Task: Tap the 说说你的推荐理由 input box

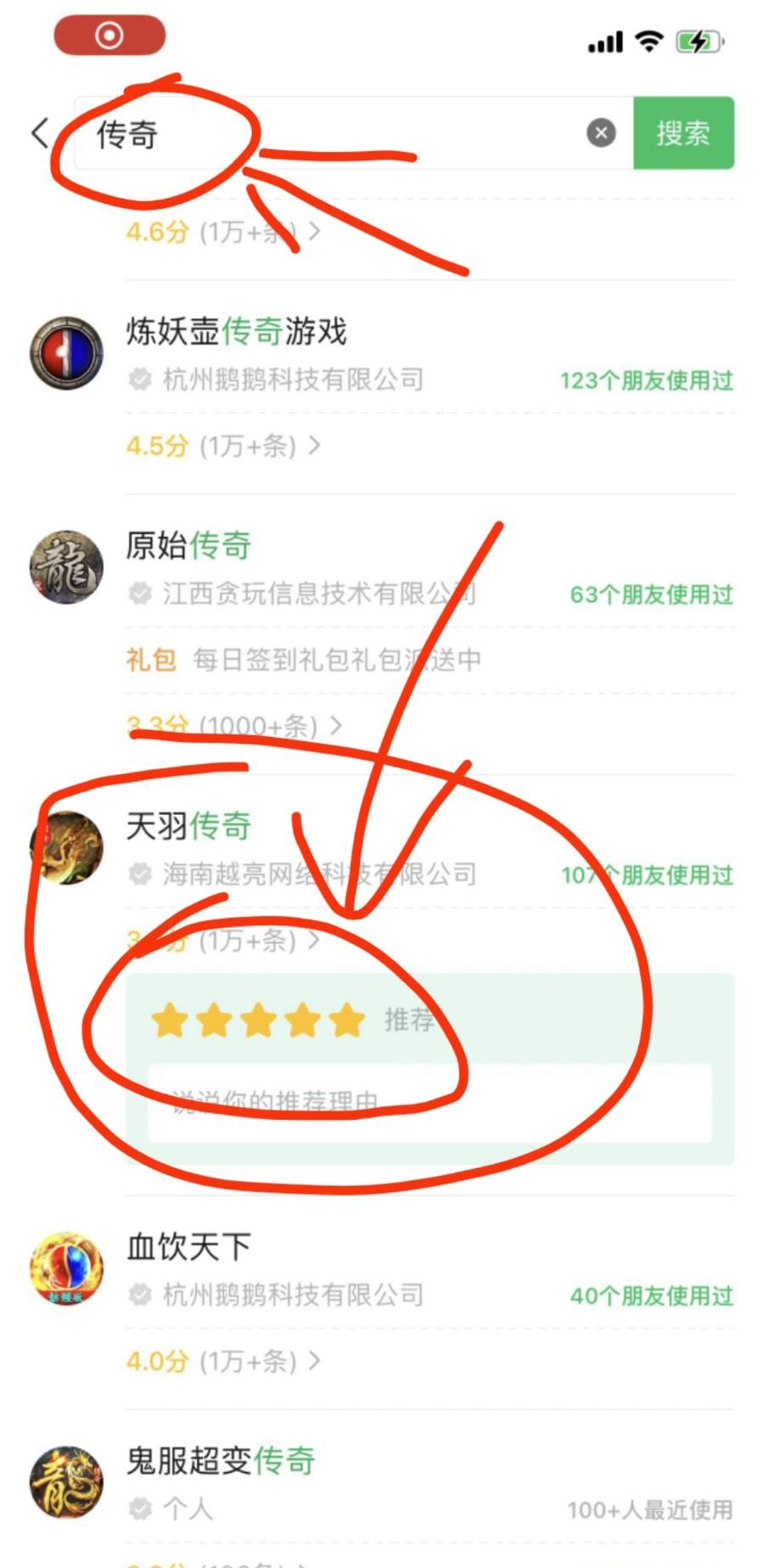Action: (429, 1102)
